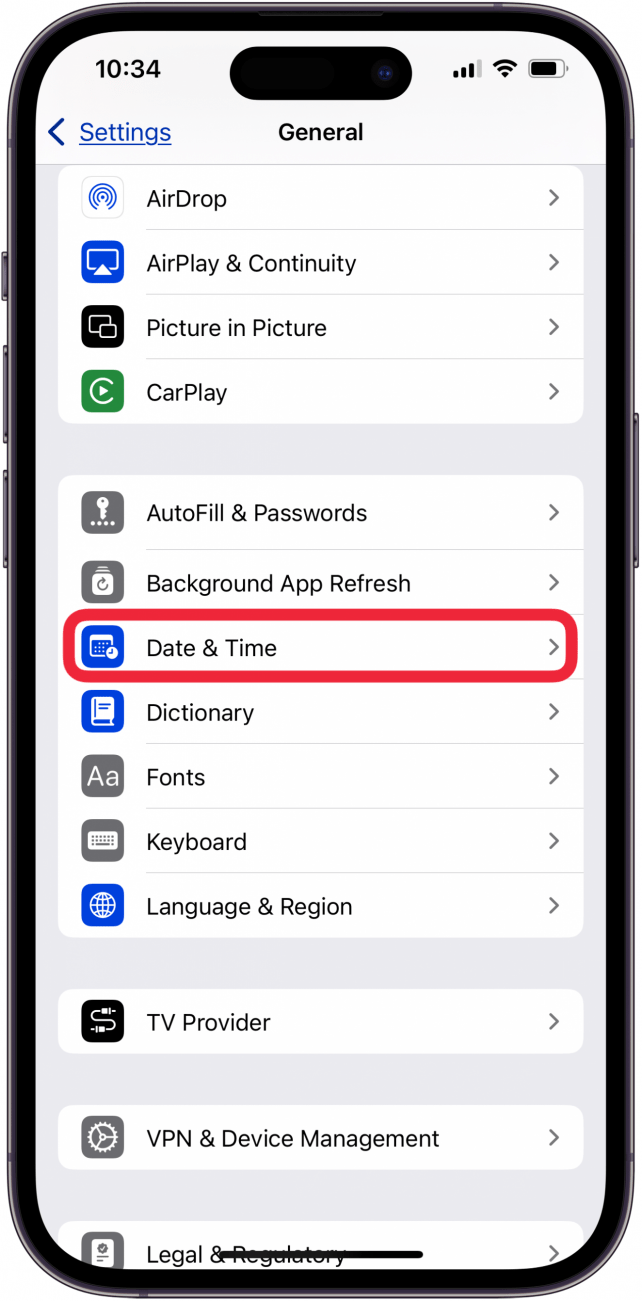Open Keyboard settings
The image size is (642, 1301).
(320, 842)
